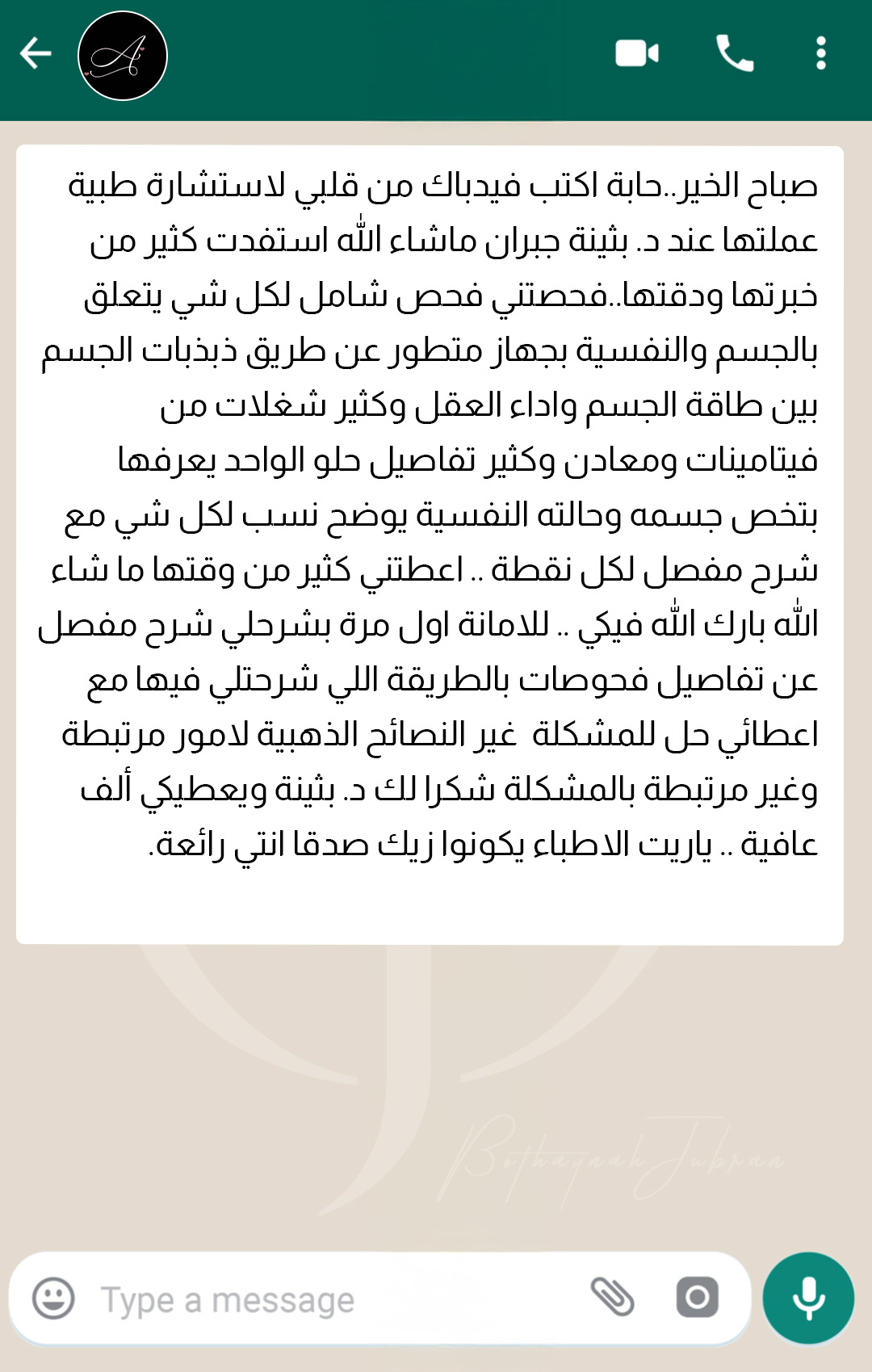
Task: Open the emoji picker
Action: coord(53,1299)
